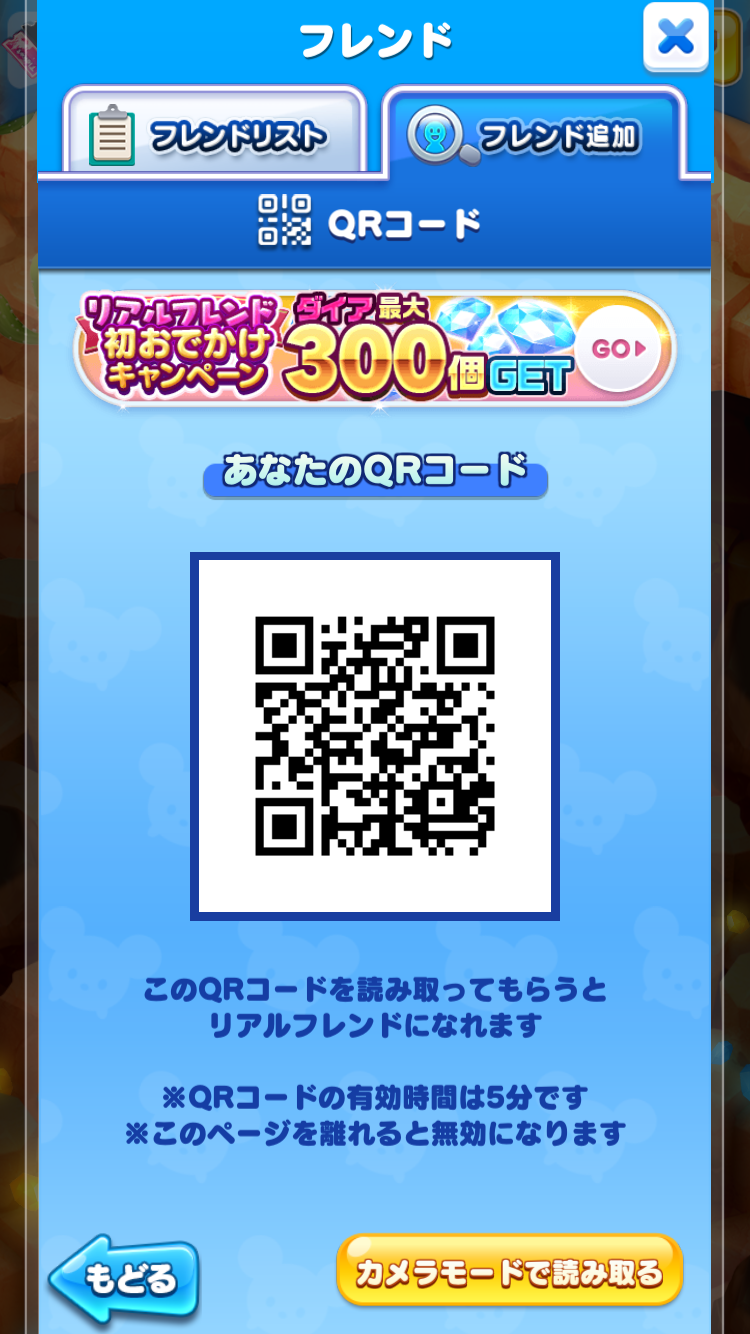Switch to the フレンドリスト tab
750x1334 pixels.
(214, 134)
